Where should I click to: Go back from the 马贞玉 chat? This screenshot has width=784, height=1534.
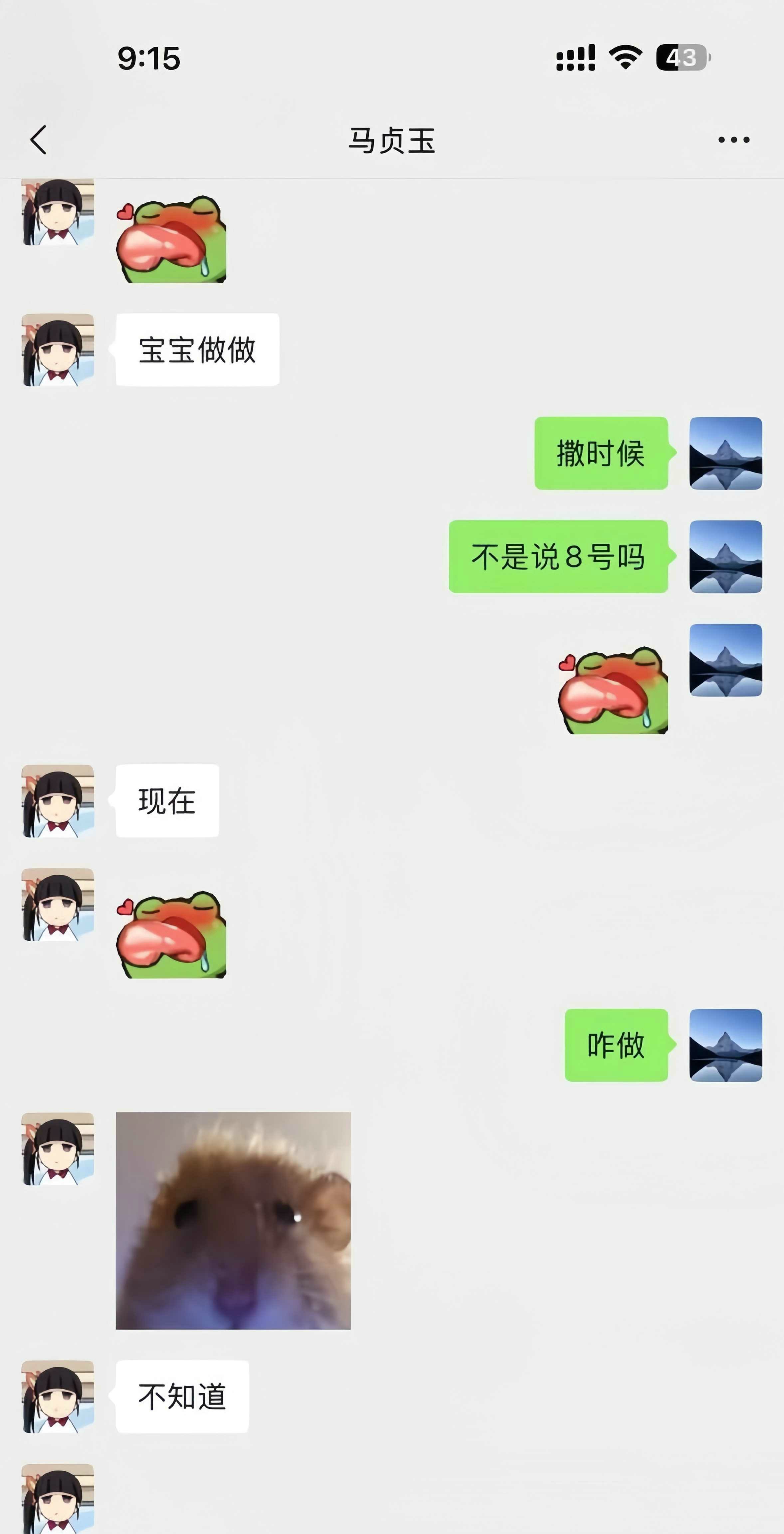pos(38,140)
